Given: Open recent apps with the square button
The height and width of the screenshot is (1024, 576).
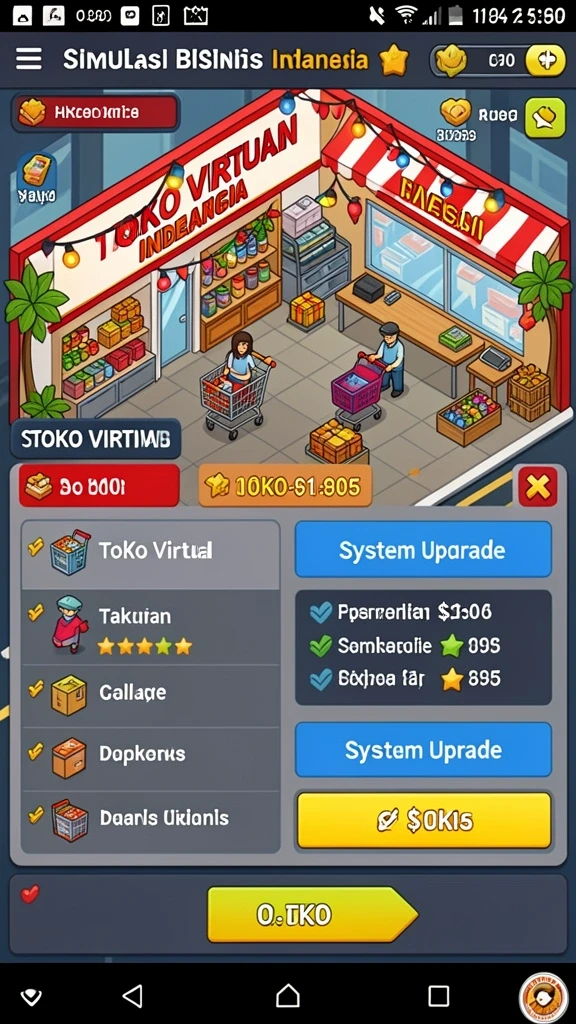Looking at the screenshot, I should (438, 996).
